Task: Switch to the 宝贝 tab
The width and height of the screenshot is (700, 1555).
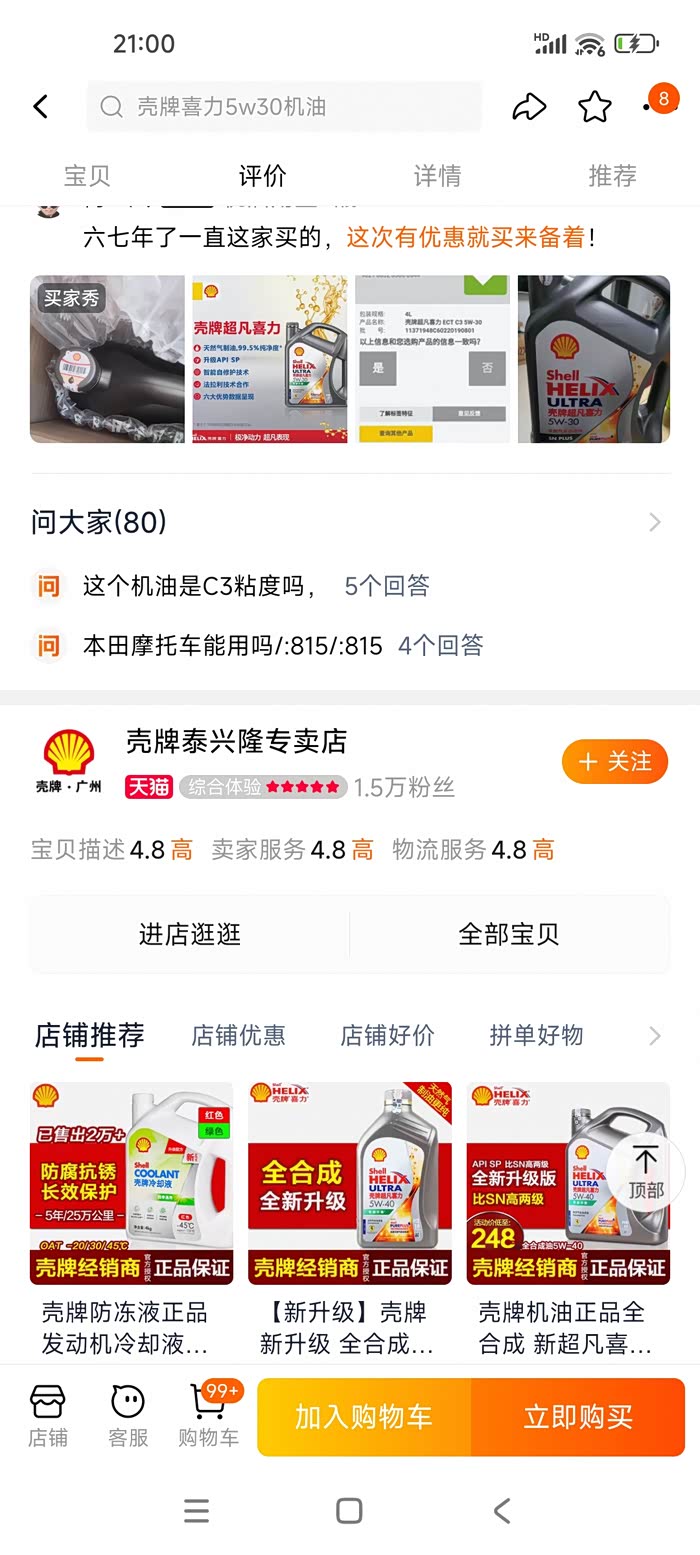Action: pyautogui.click(x=87, y=176)
